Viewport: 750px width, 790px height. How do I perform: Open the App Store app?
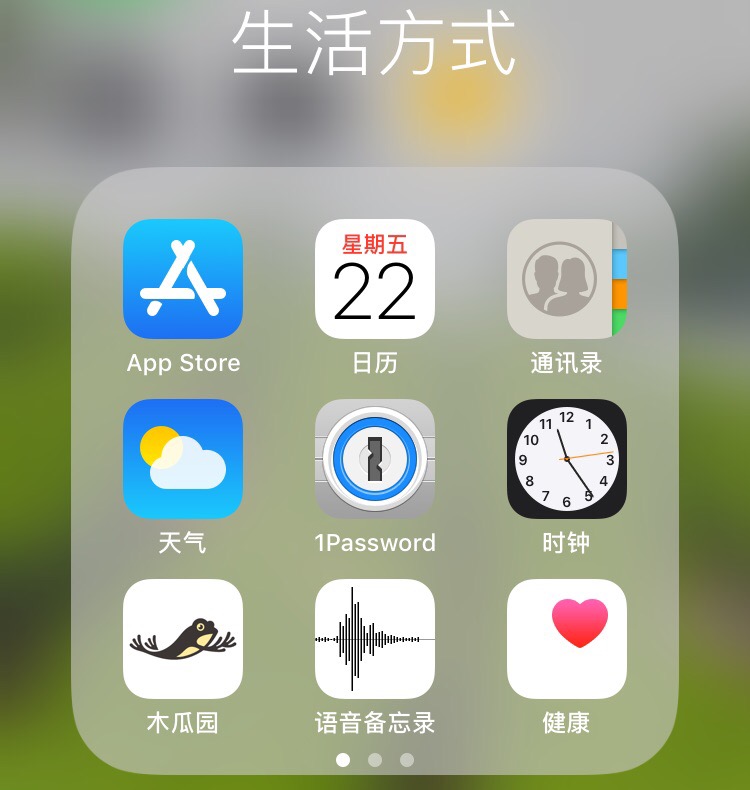[183, 279]
